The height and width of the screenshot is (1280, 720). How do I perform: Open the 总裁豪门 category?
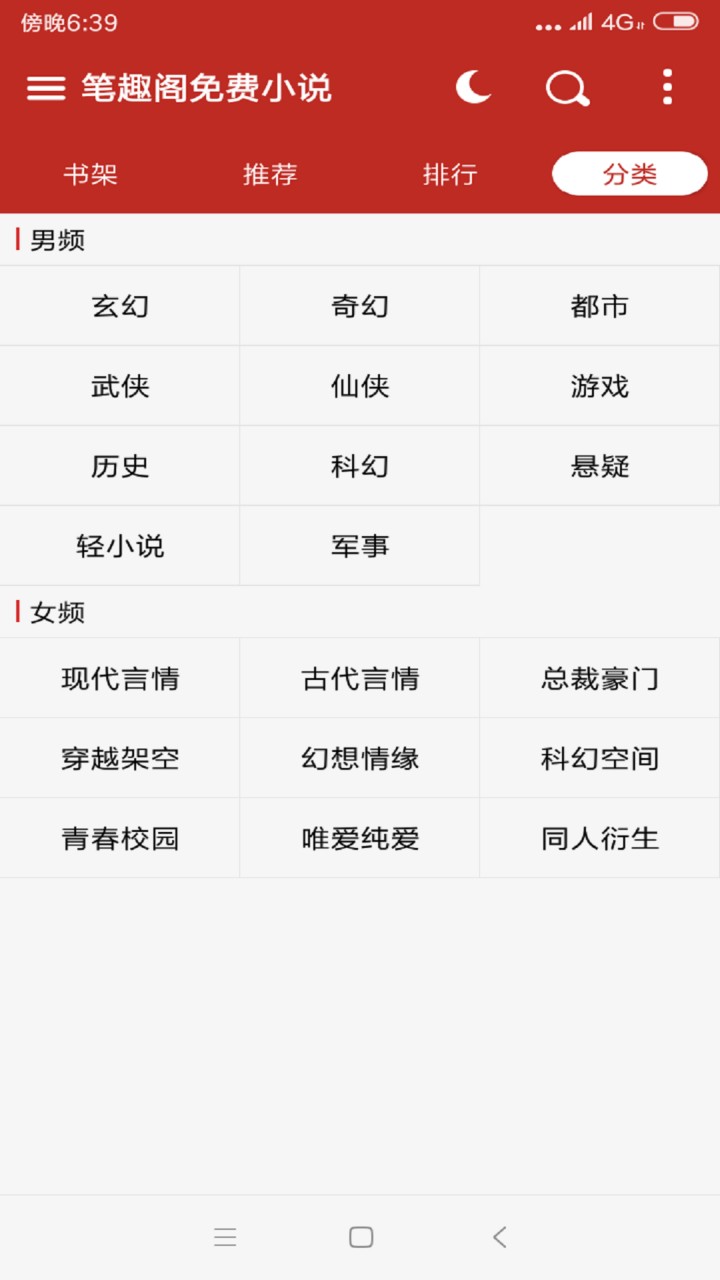point(600,678)
